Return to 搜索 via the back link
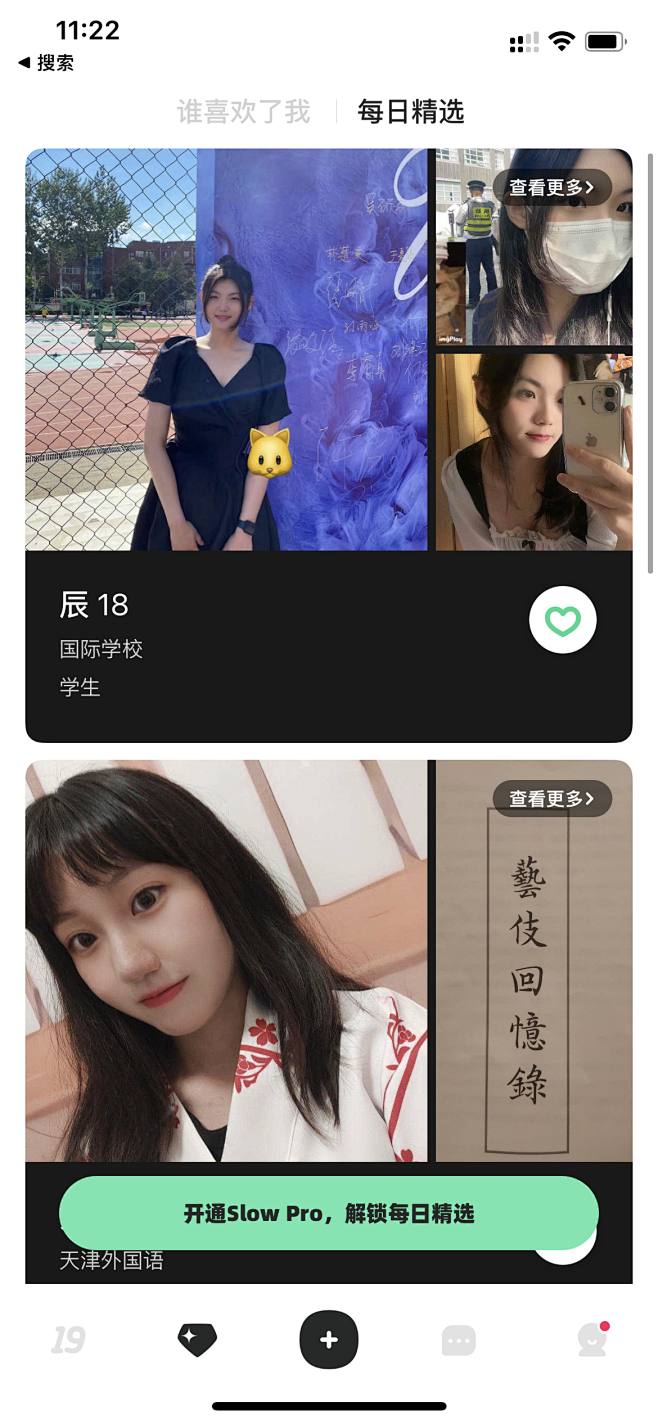Image resolution: width=658 pixels, height=1424 pixels. coord(46,63)
